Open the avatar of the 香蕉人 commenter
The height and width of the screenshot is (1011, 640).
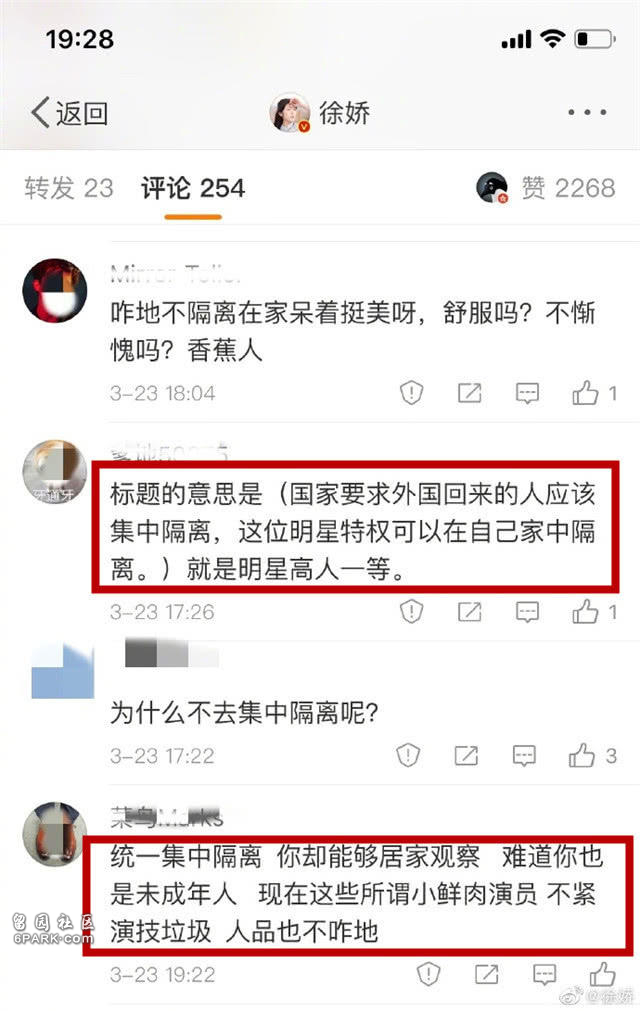54,287
